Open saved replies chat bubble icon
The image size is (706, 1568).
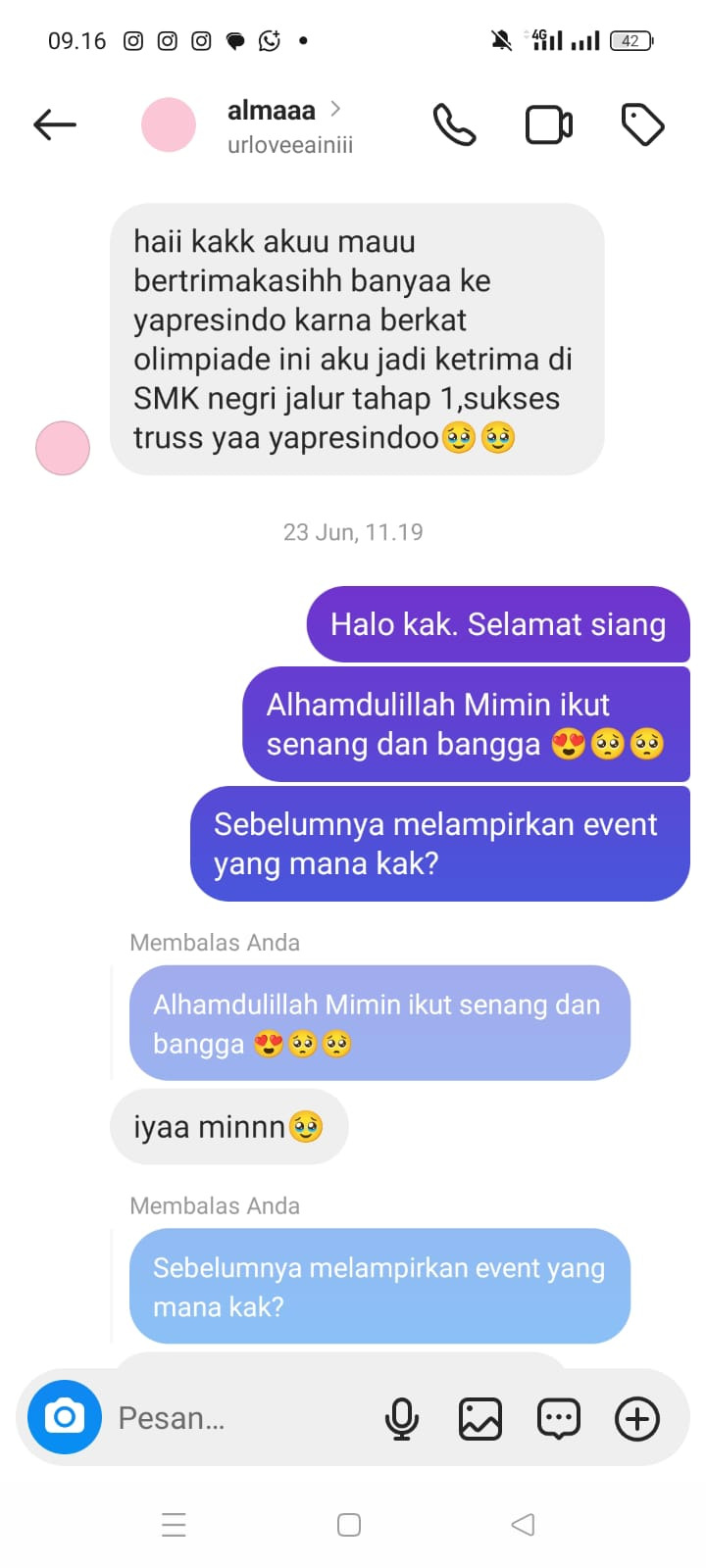(x=559, y=1418)
